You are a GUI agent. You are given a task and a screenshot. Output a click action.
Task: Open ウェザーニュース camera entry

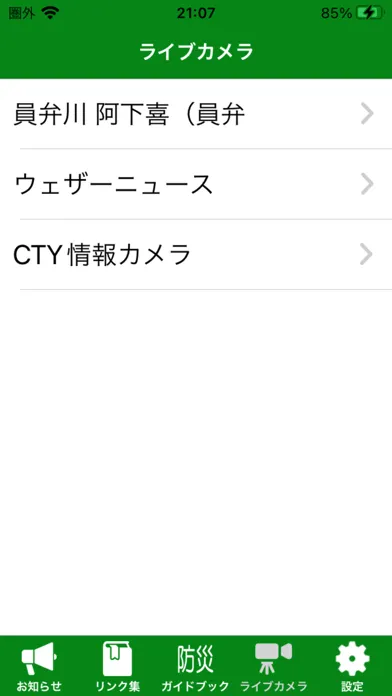tap(196, 184)
